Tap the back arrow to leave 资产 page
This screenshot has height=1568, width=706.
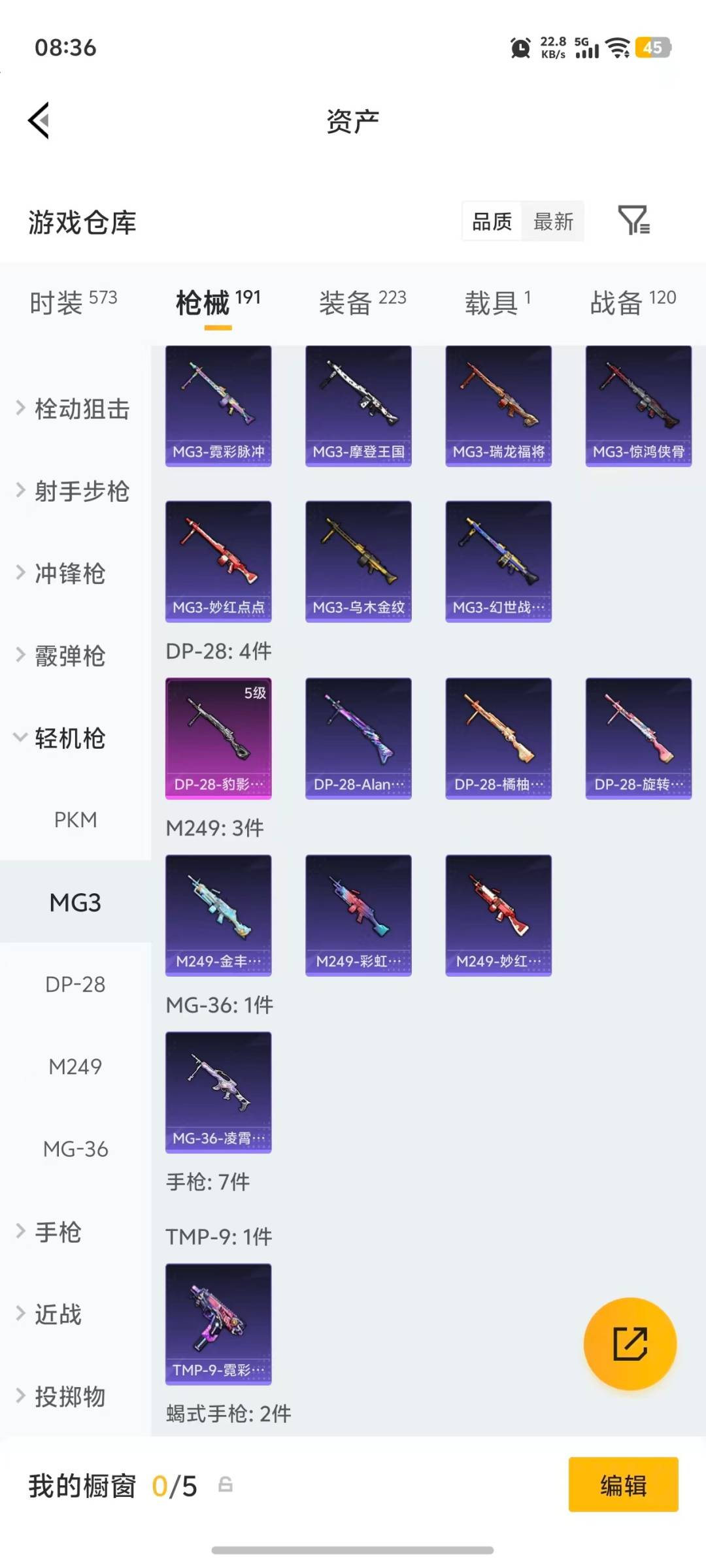(39, 120)
